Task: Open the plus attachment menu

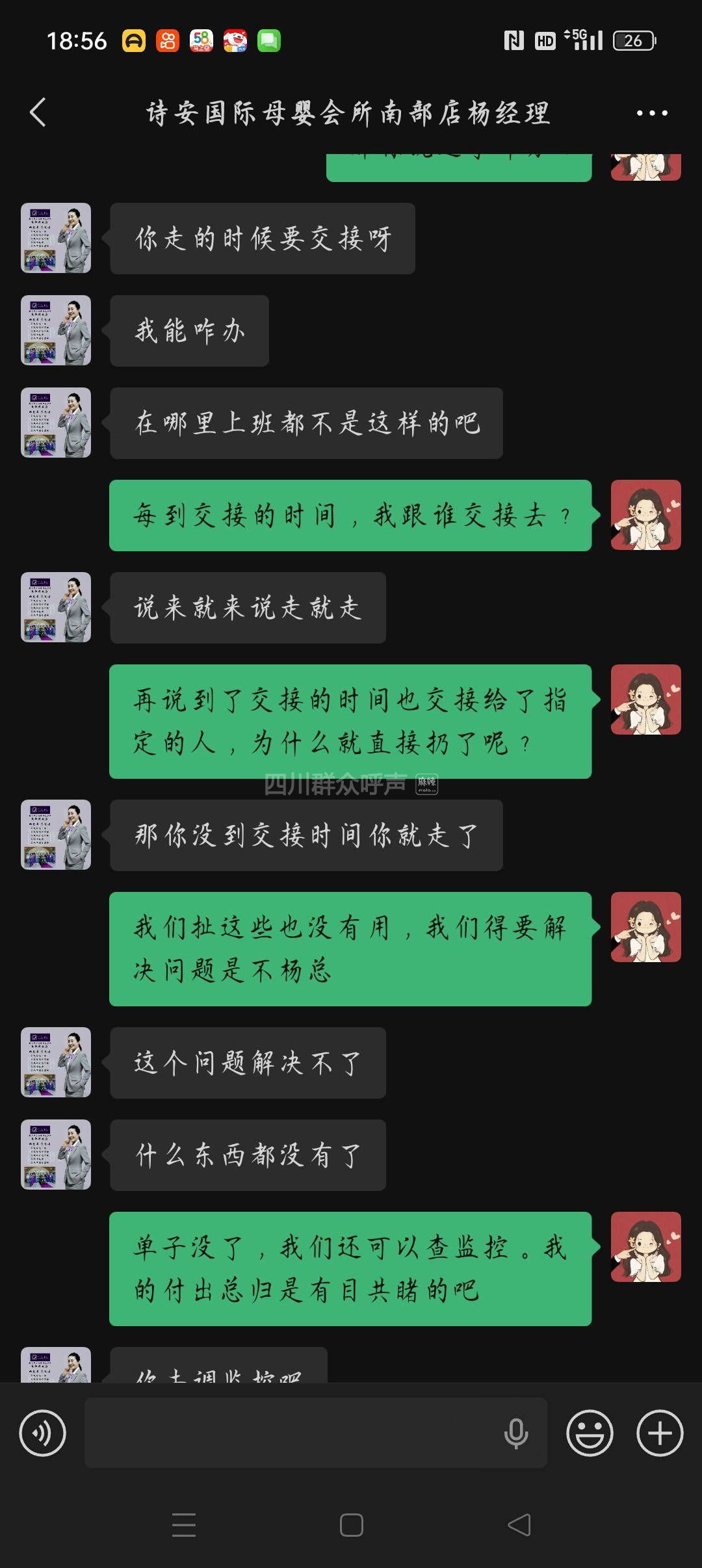Action: [660, 1433]
